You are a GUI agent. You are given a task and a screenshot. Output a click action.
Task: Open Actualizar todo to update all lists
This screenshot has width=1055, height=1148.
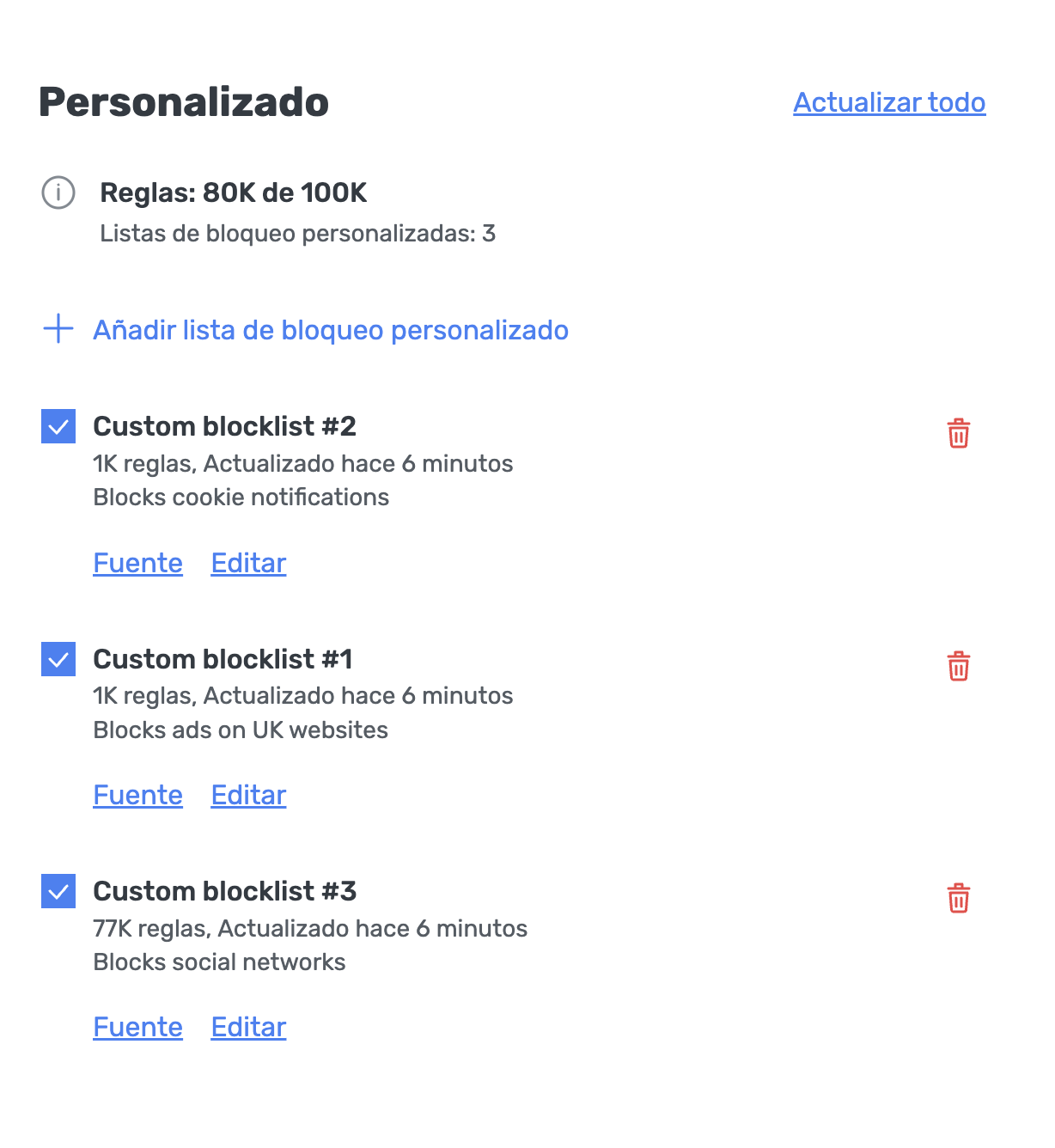(x=889, y=102)
